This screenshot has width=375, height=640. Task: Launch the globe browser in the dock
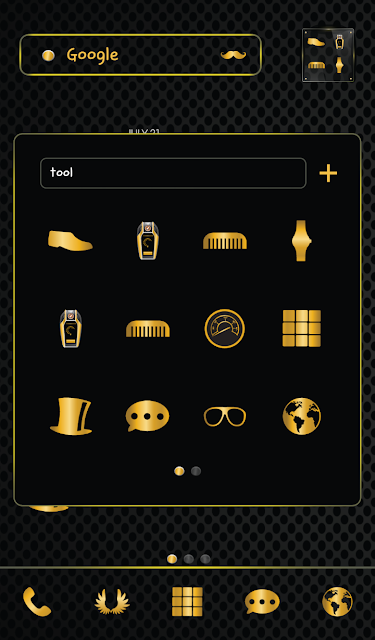[x=337, y=601]
